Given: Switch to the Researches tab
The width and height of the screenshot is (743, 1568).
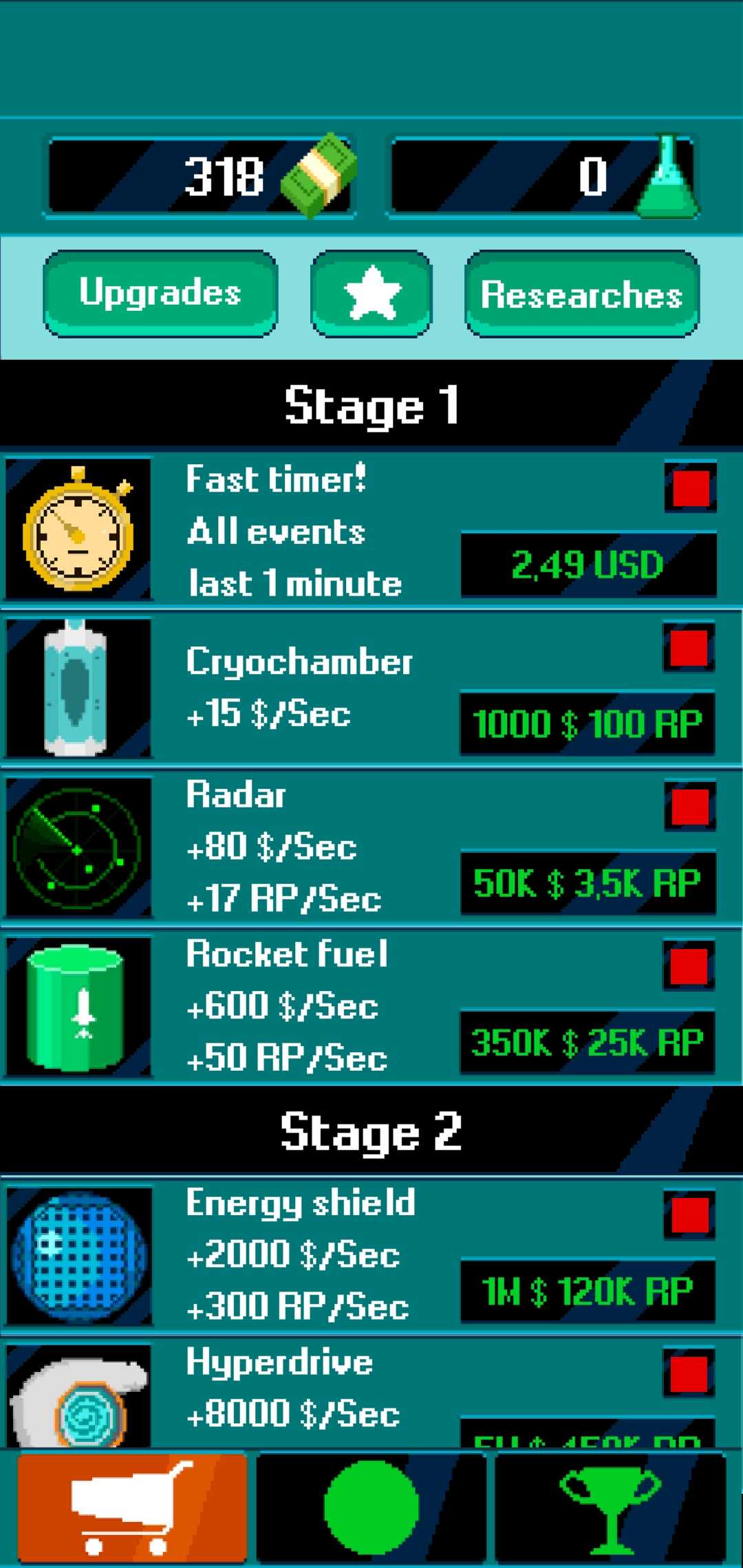Looking at the screenshot, I should click(x=582, y=294).
